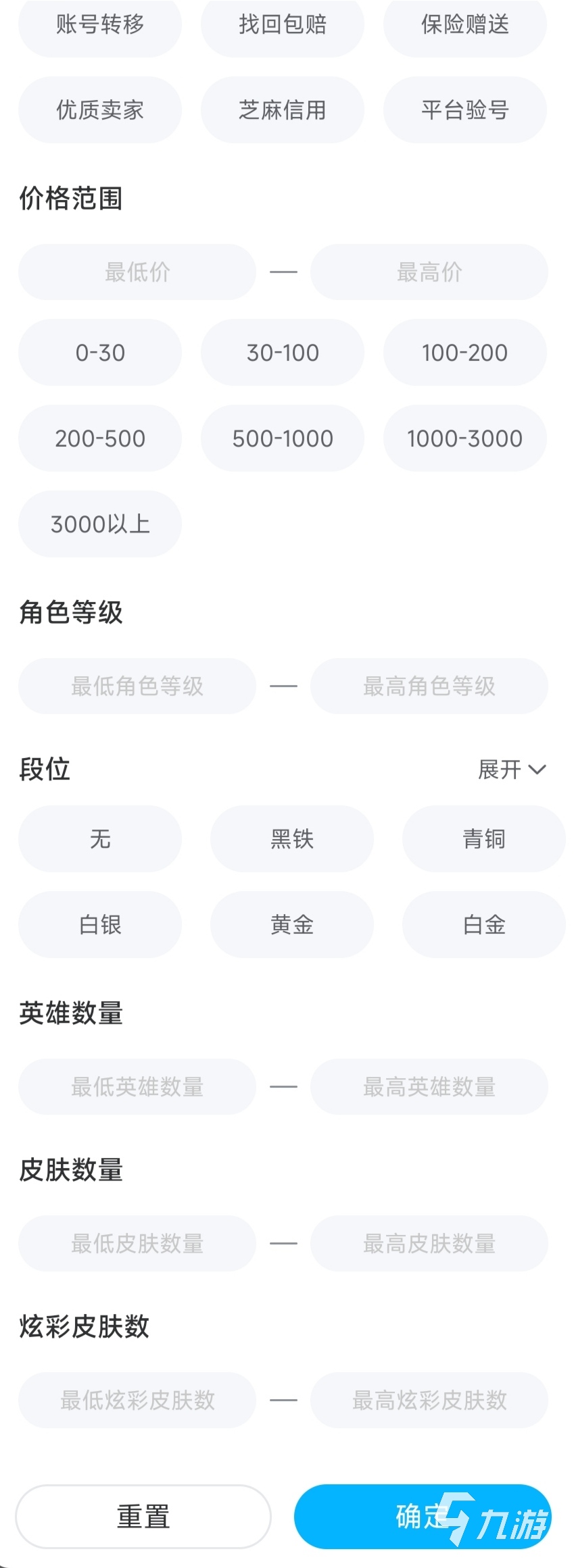Enable the 平台验号 filter
The width and height of the screenshot is (576, 1568).
465,110
